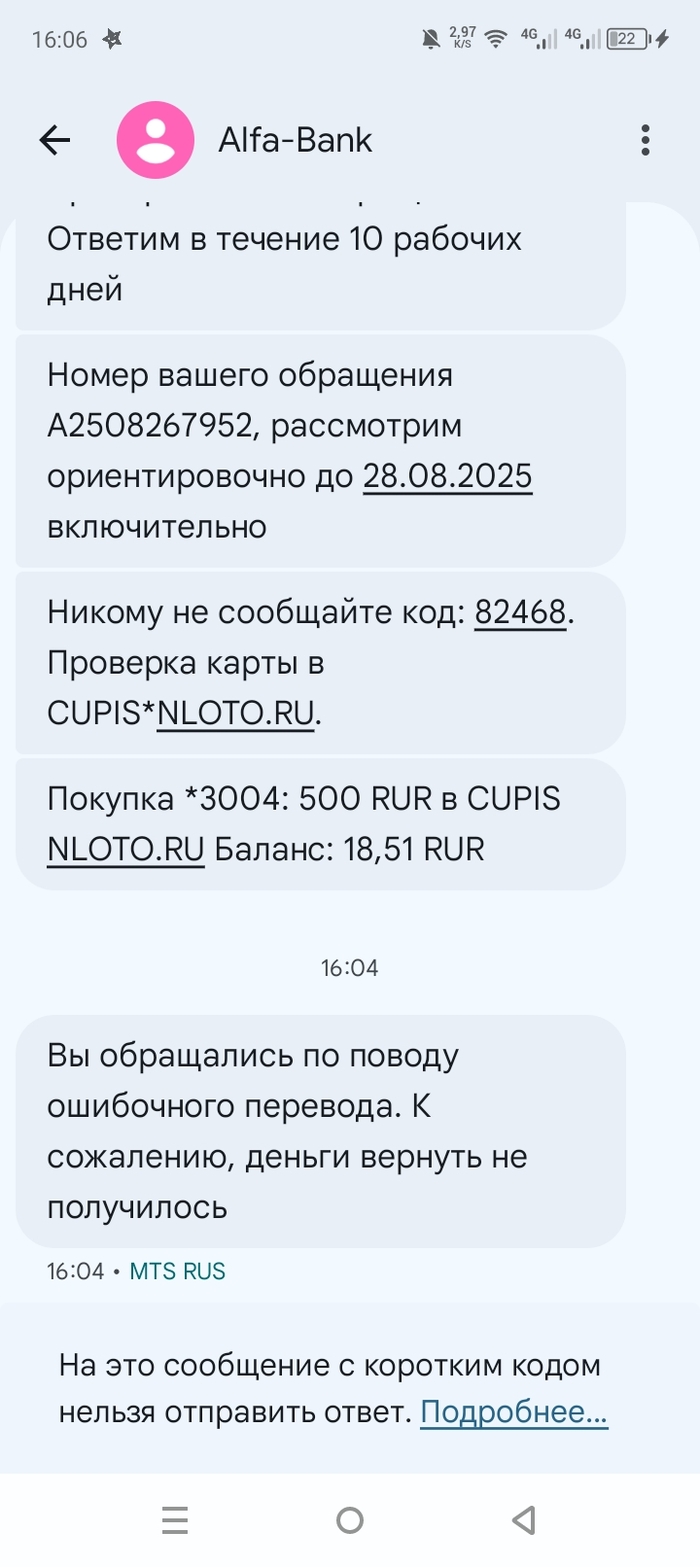700x1567 pixels.
Task: Open Alfa-Bank contact avatar
Action: 156,141
